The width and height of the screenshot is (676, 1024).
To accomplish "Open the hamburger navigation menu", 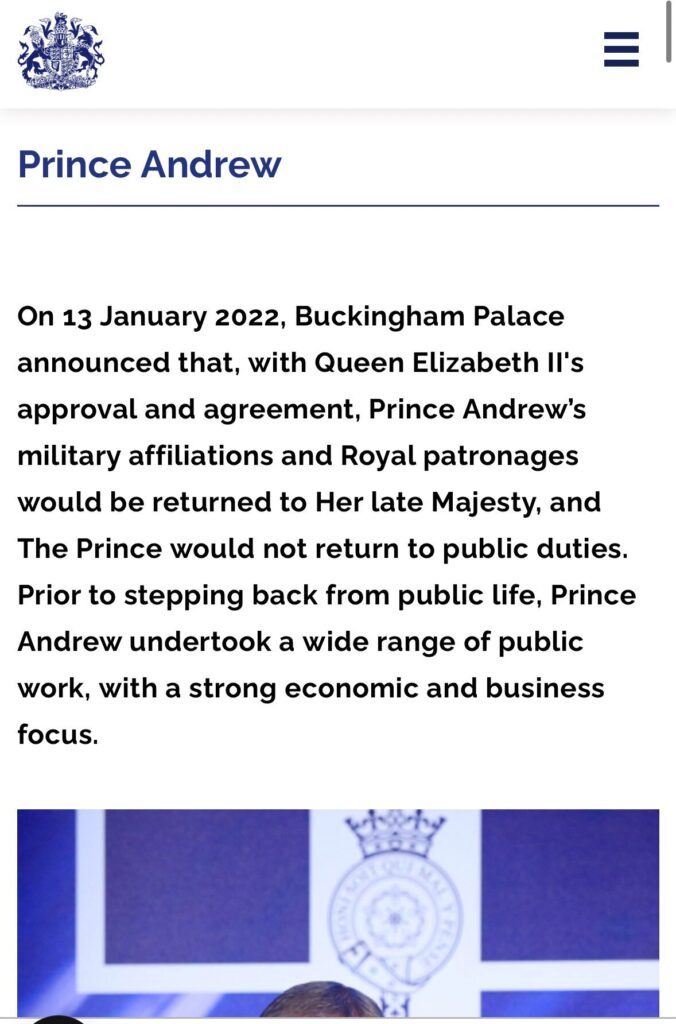I will pyautogui.click(x=621, y=49).
